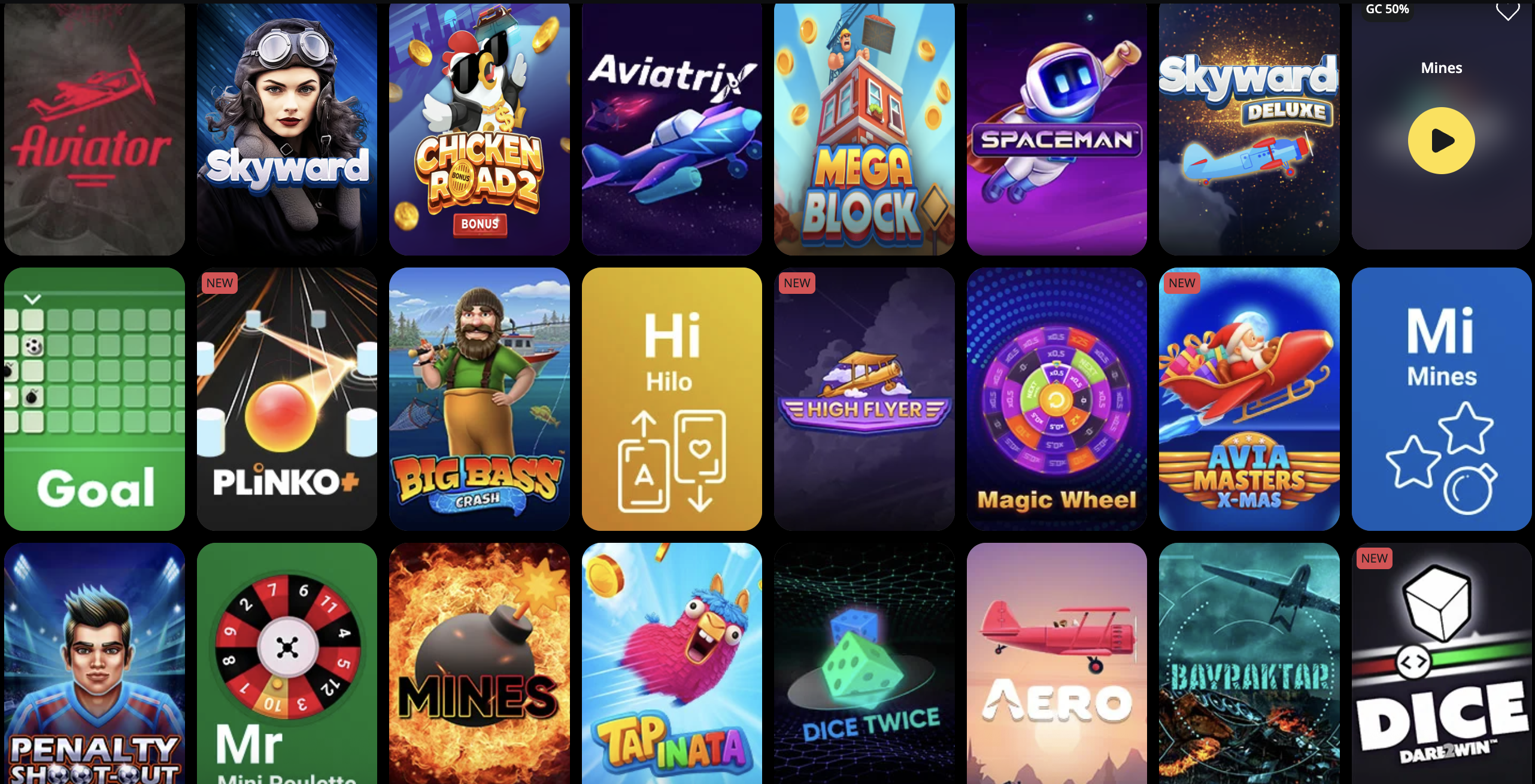Open the High Flyer game
The height and width of the screenshot is (784, 1535).
864,399
